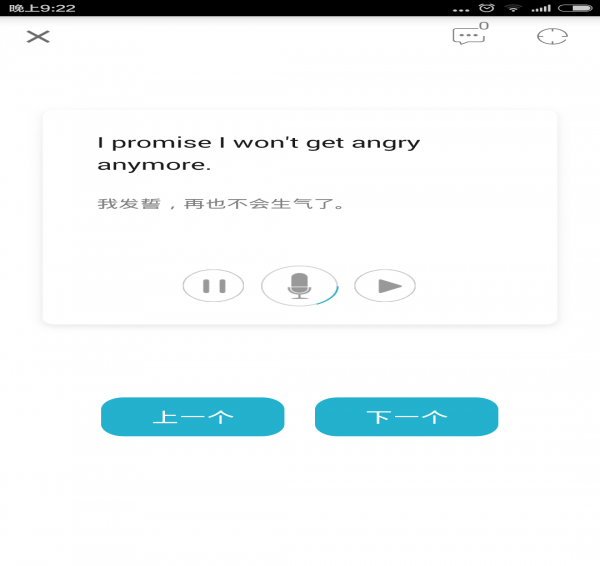Close the sentence practice screen

(x=38, y=37)
